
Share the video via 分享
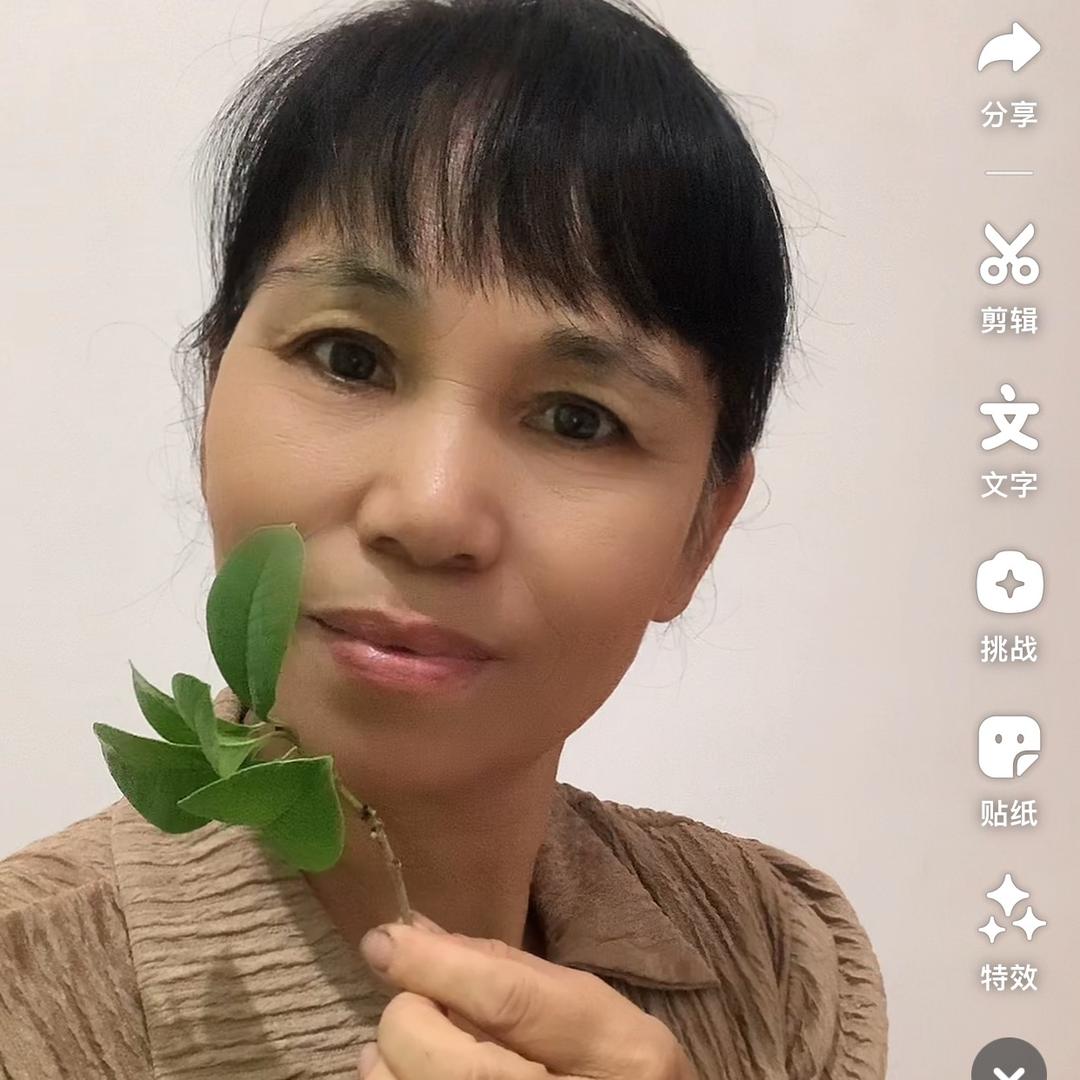[x=1009, y=75]
